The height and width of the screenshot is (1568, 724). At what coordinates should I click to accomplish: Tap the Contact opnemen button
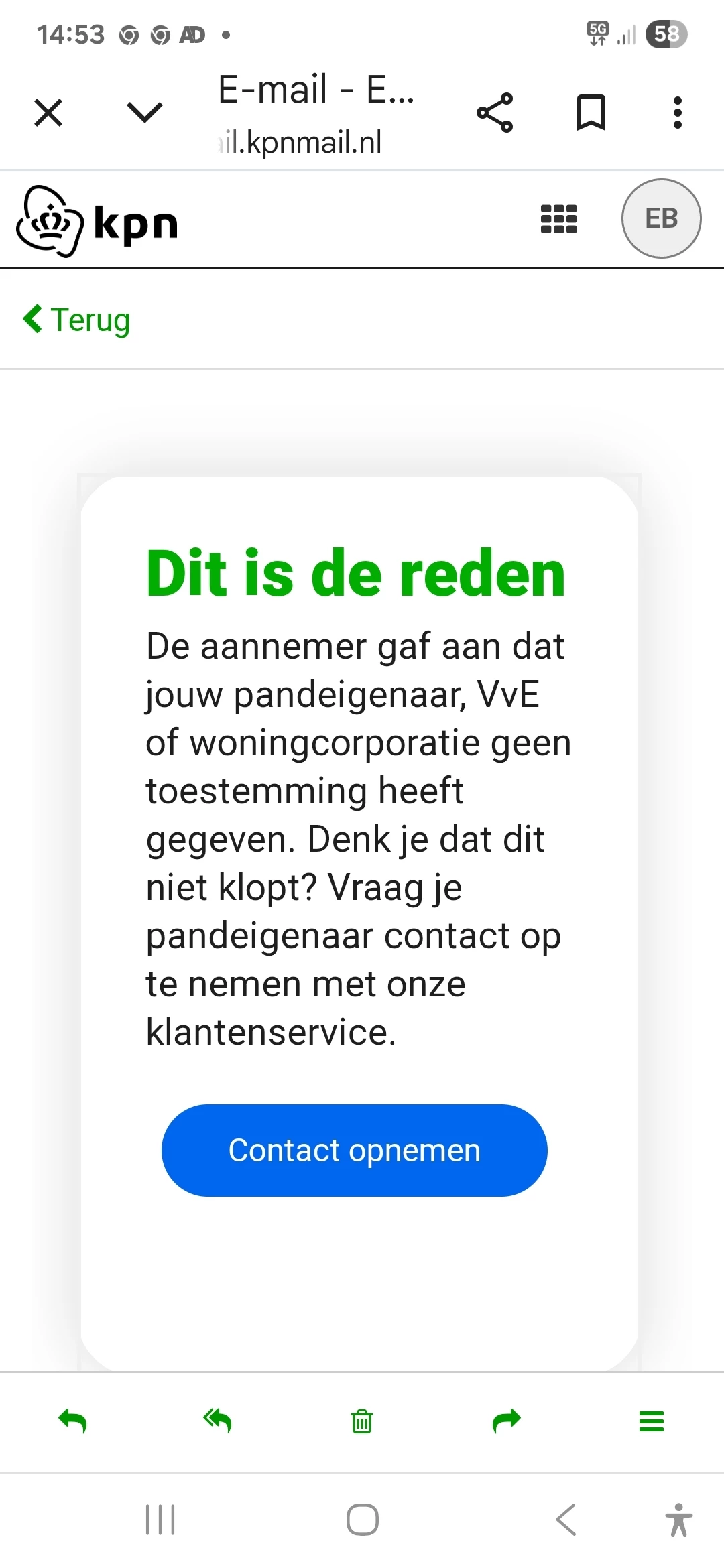click(354, 1150)
